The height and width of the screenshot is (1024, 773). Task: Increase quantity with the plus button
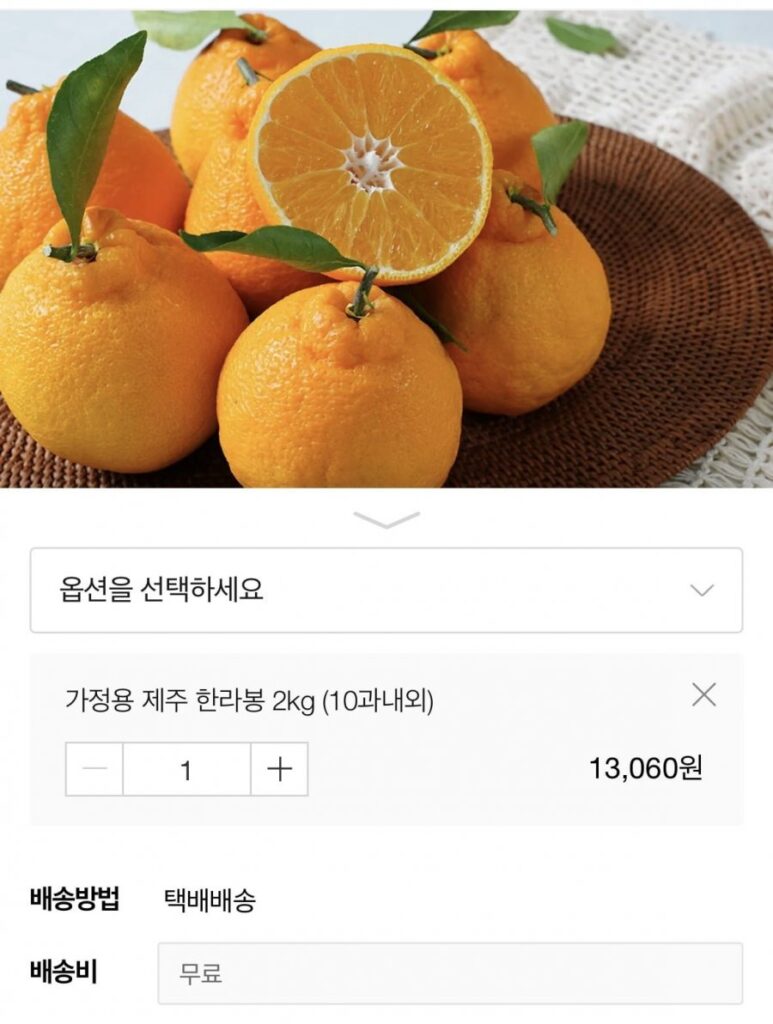click(278, 769)
